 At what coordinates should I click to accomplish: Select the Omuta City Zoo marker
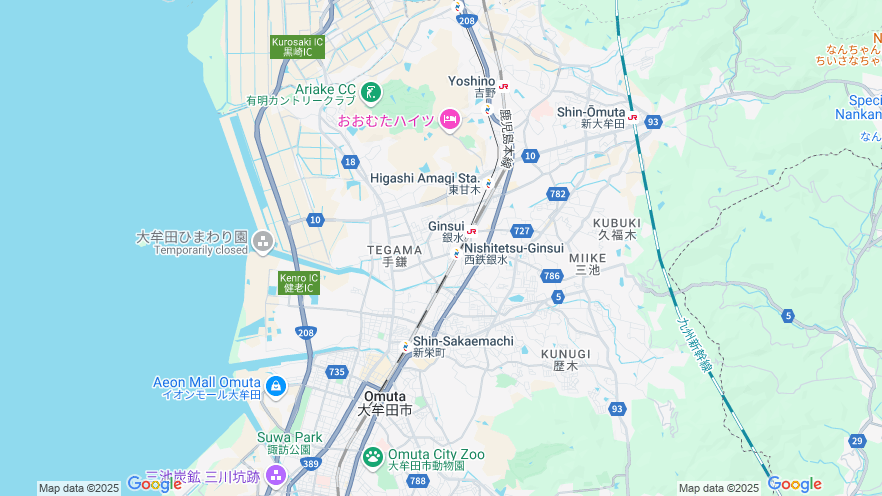coord(373,457)
